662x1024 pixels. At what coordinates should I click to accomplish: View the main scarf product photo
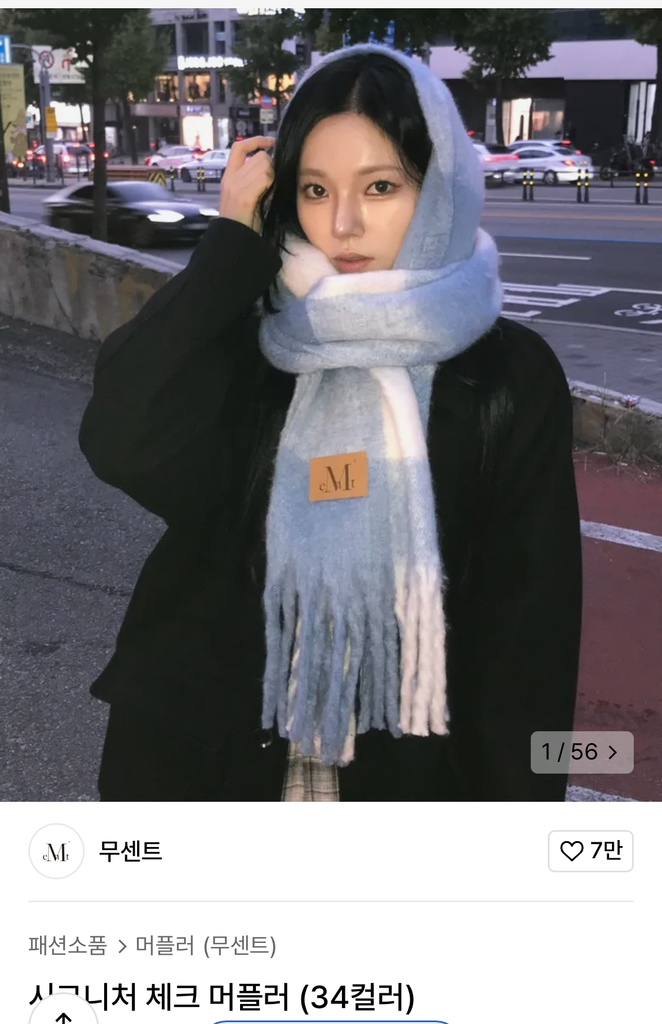pos(330,400)
